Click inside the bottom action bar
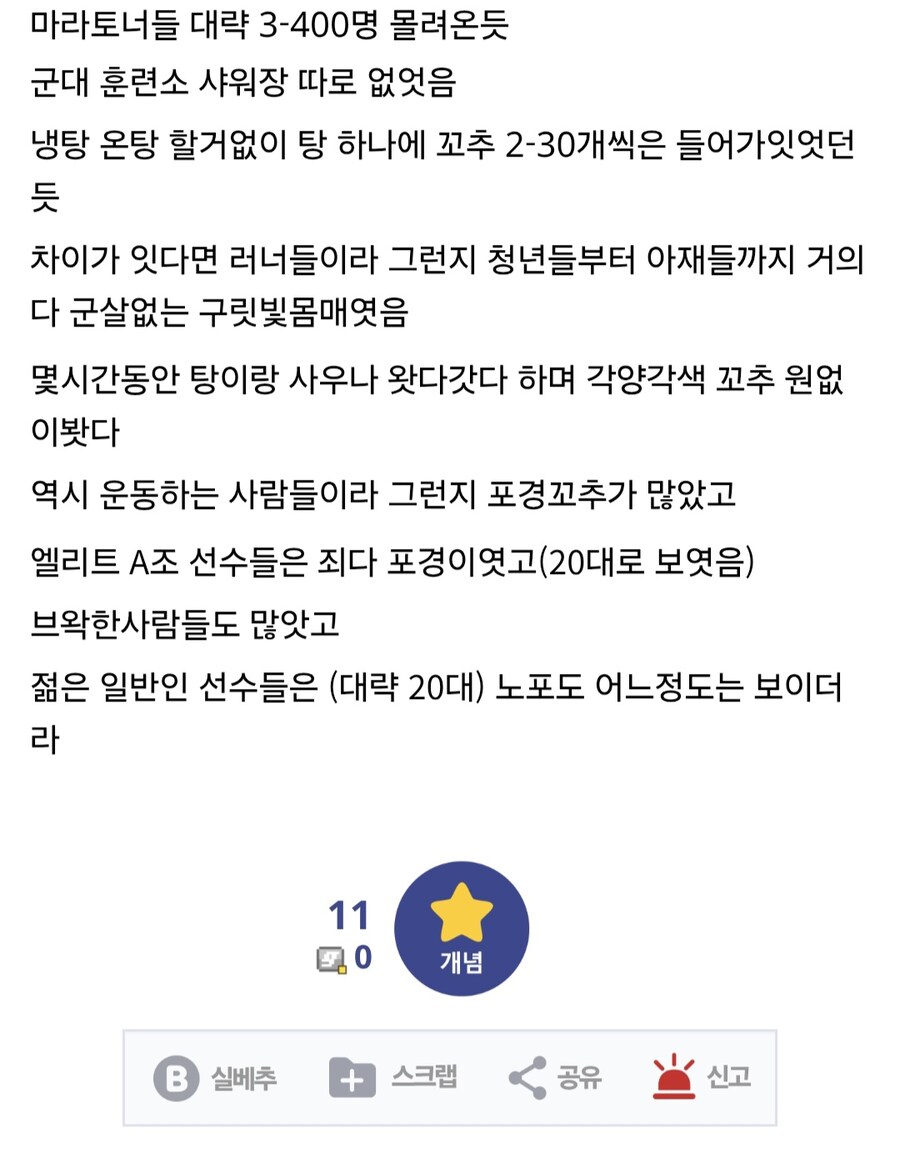Image resolution: width=900 pixels, height=1168 pixels. [x=450, y=1078]
